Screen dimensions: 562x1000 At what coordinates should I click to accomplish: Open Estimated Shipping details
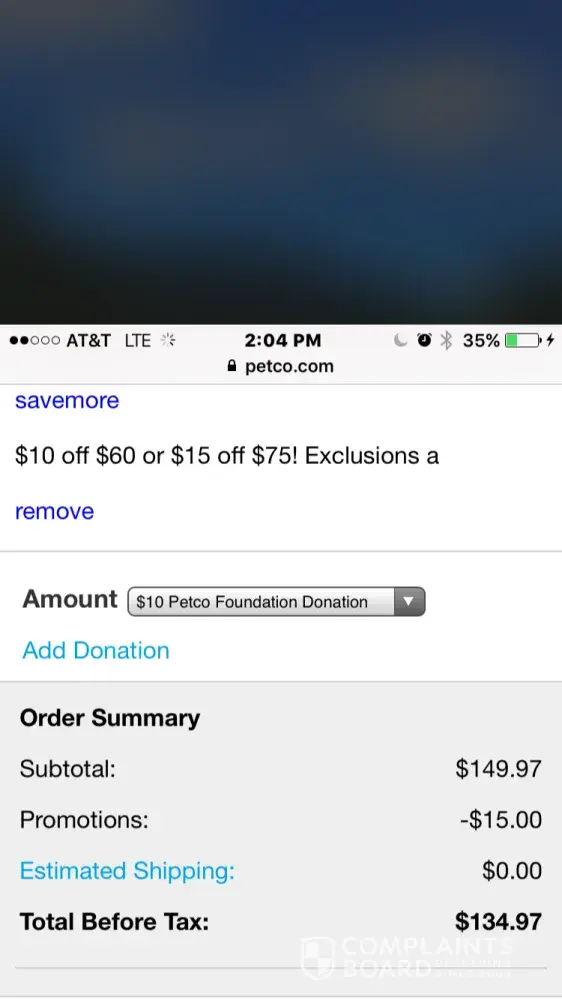[127, 871]
